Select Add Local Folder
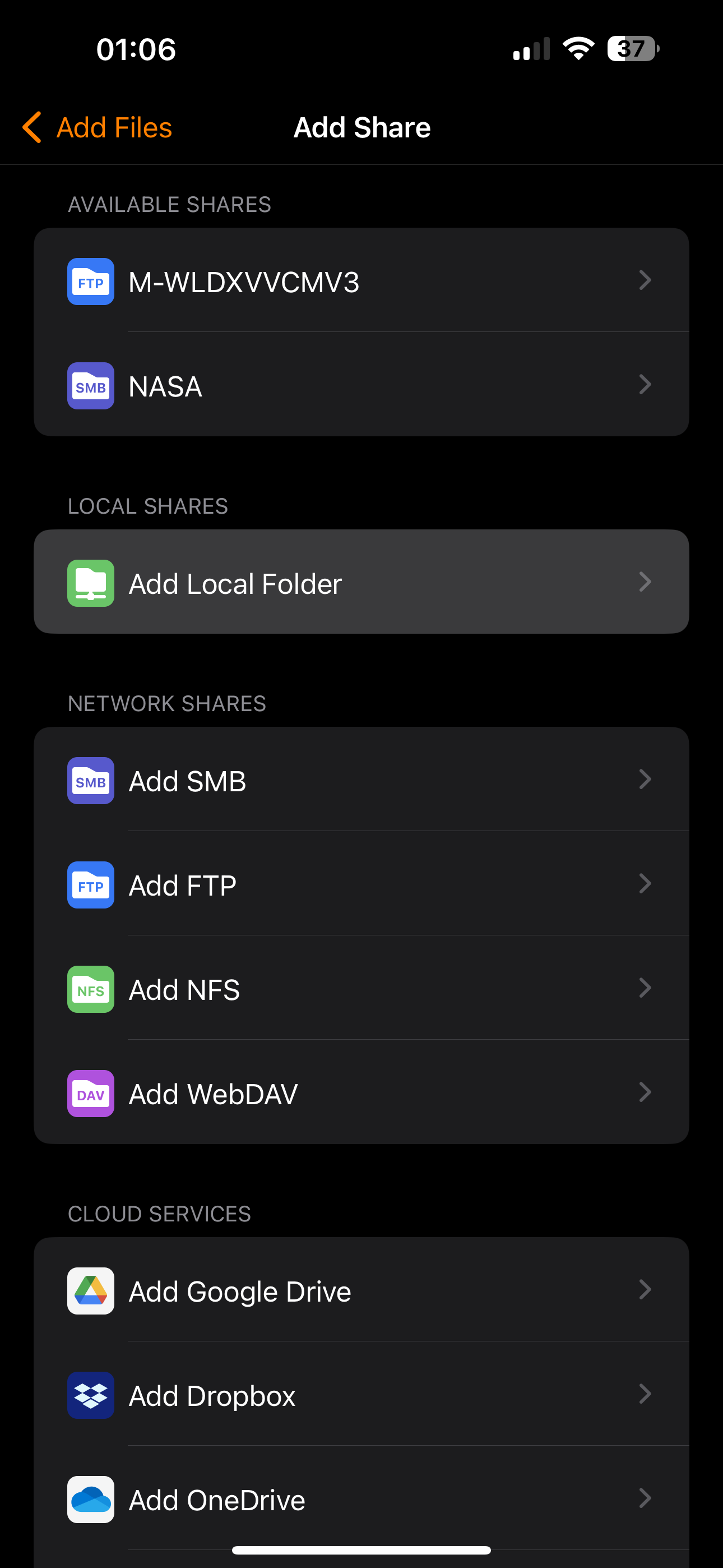 coord(360,583)
